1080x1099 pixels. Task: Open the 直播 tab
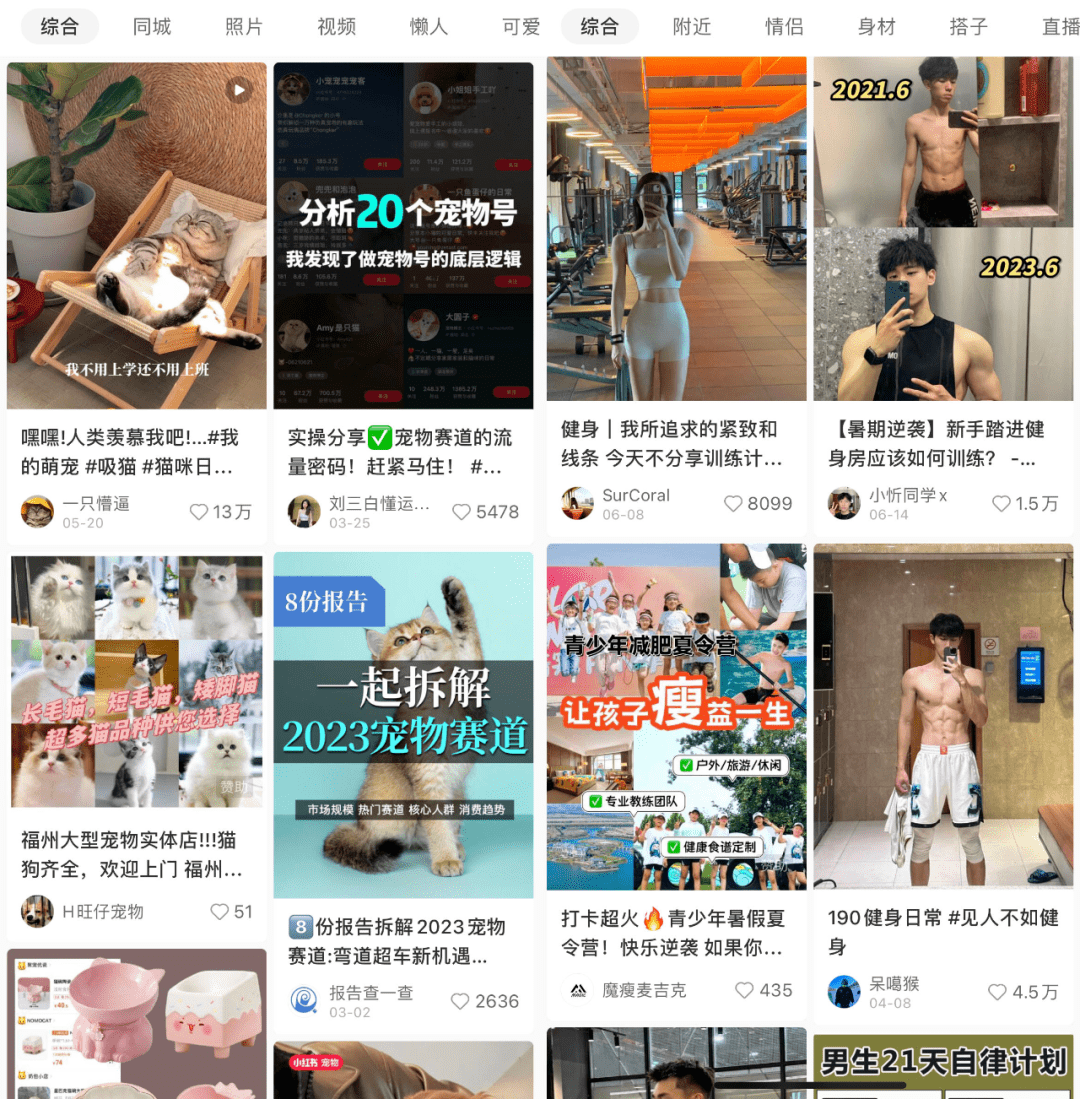[x=1060, y=27]
